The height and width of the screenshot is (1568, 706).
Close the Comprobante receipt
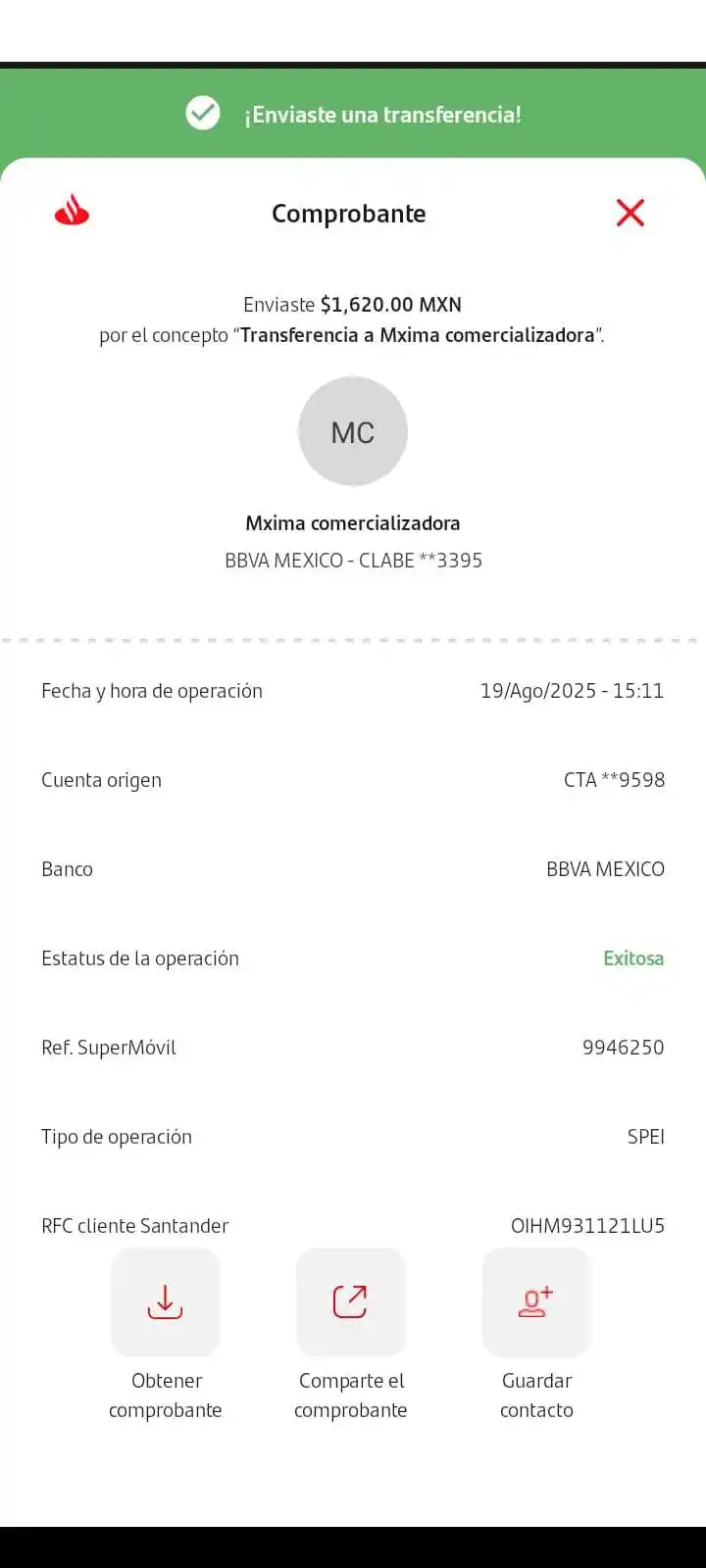630,213
